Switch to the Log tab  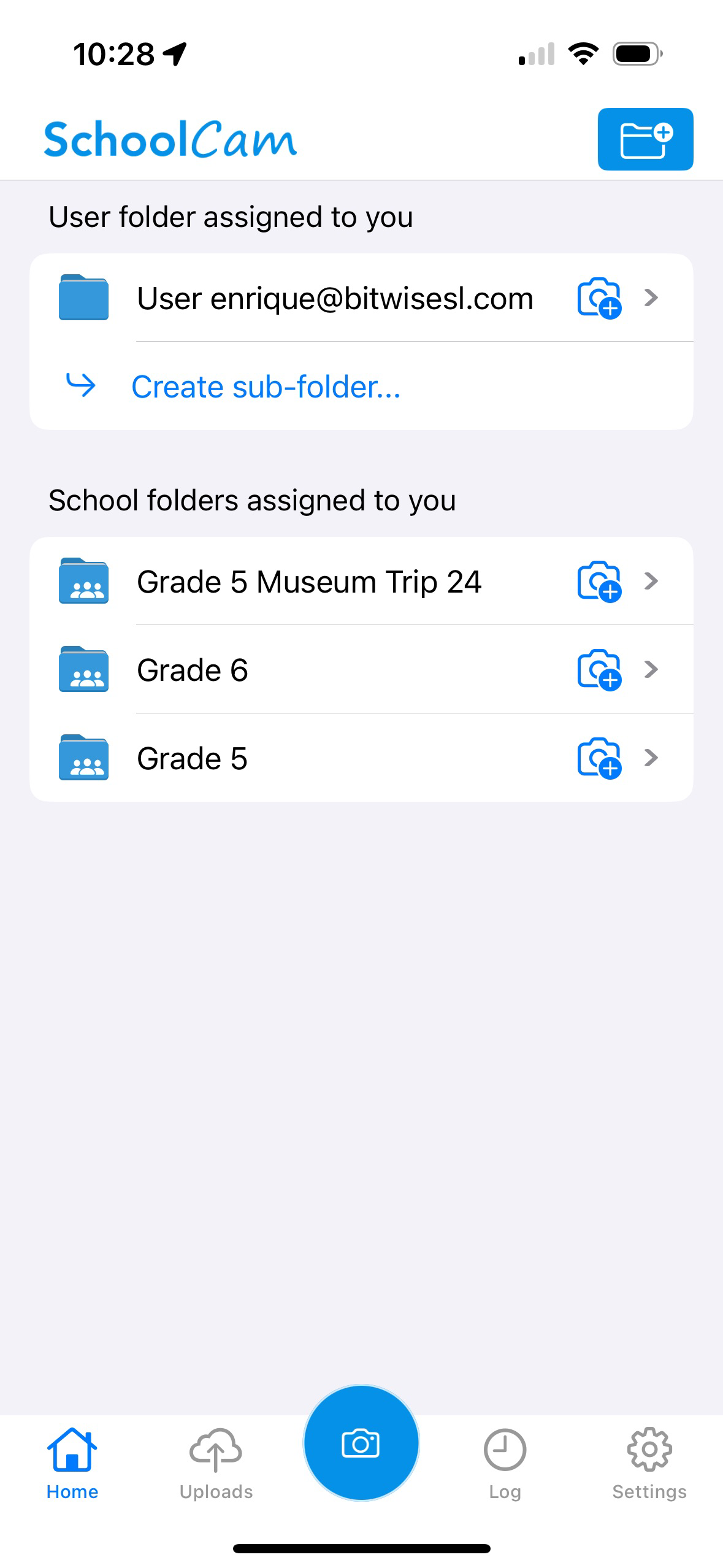point(505,1463)
